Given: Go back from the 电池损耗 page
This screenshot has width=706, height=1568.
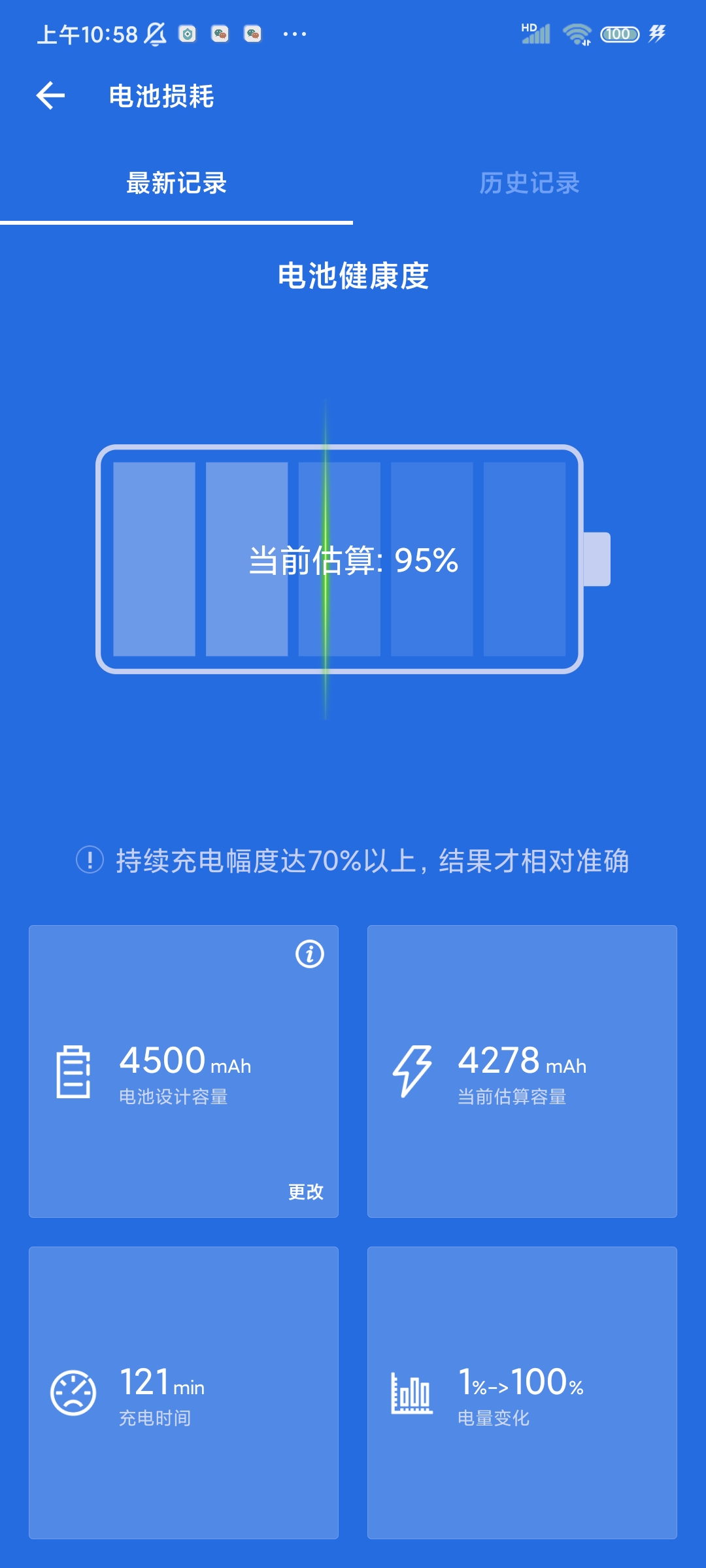Looking at the screenshot, I should (50, 96).
